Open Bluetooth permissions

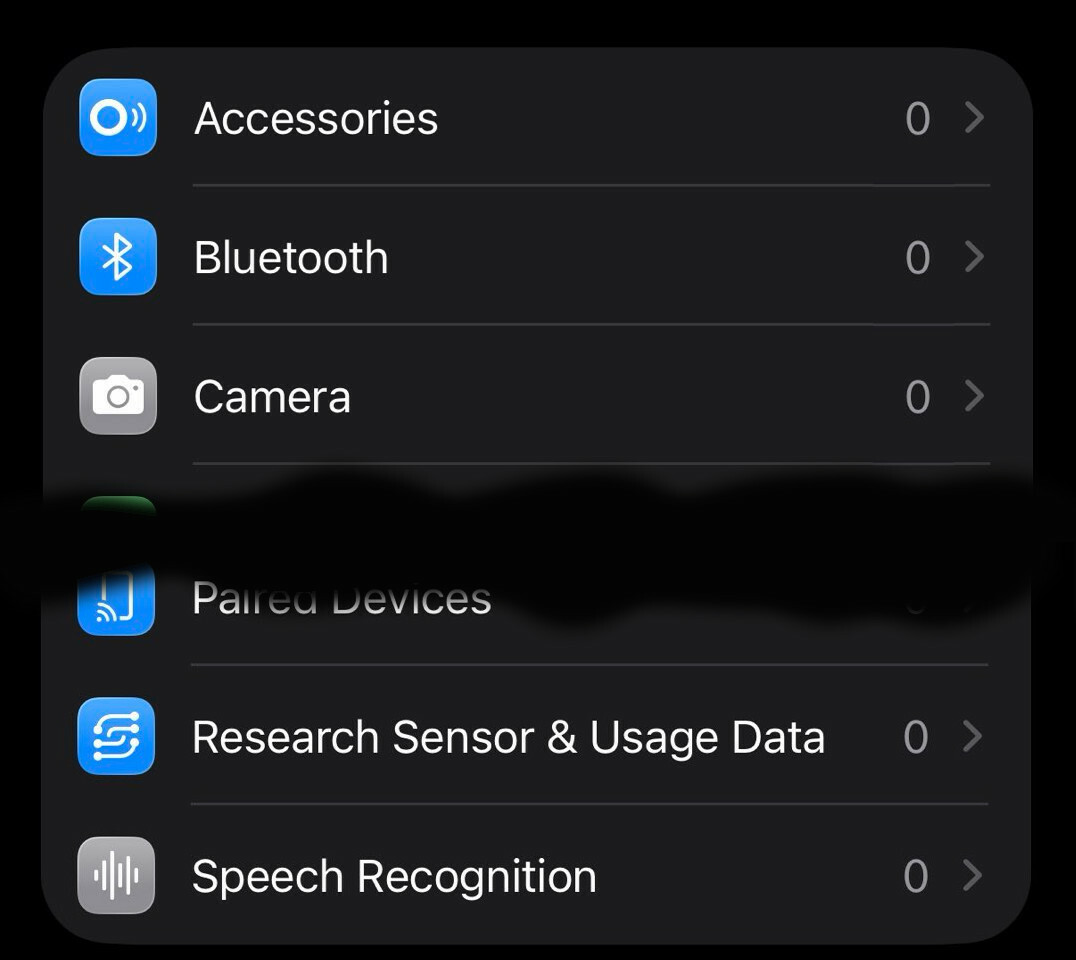[x=291, y=258]
